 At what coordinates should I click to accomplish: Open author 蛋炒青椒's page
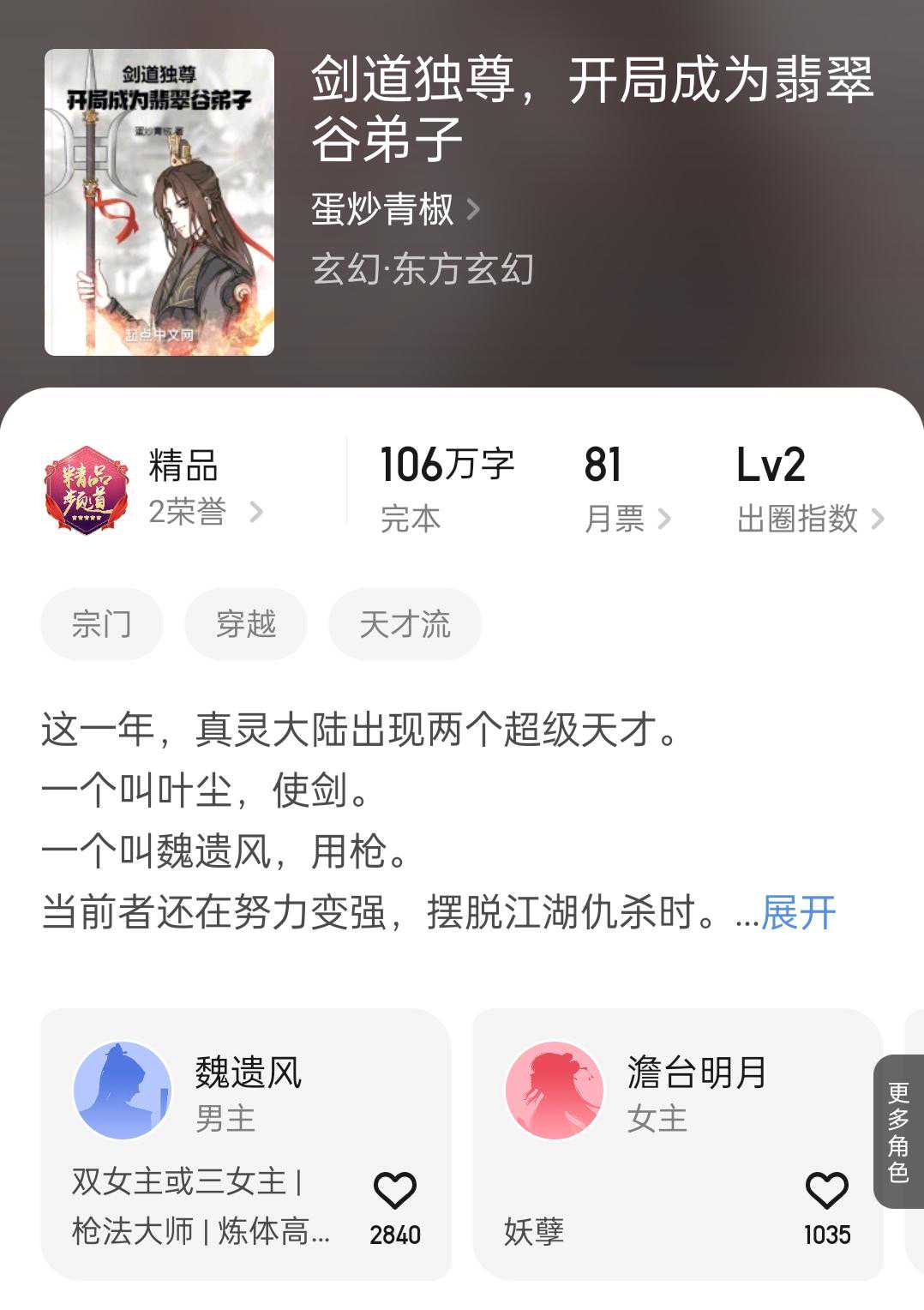394,209
